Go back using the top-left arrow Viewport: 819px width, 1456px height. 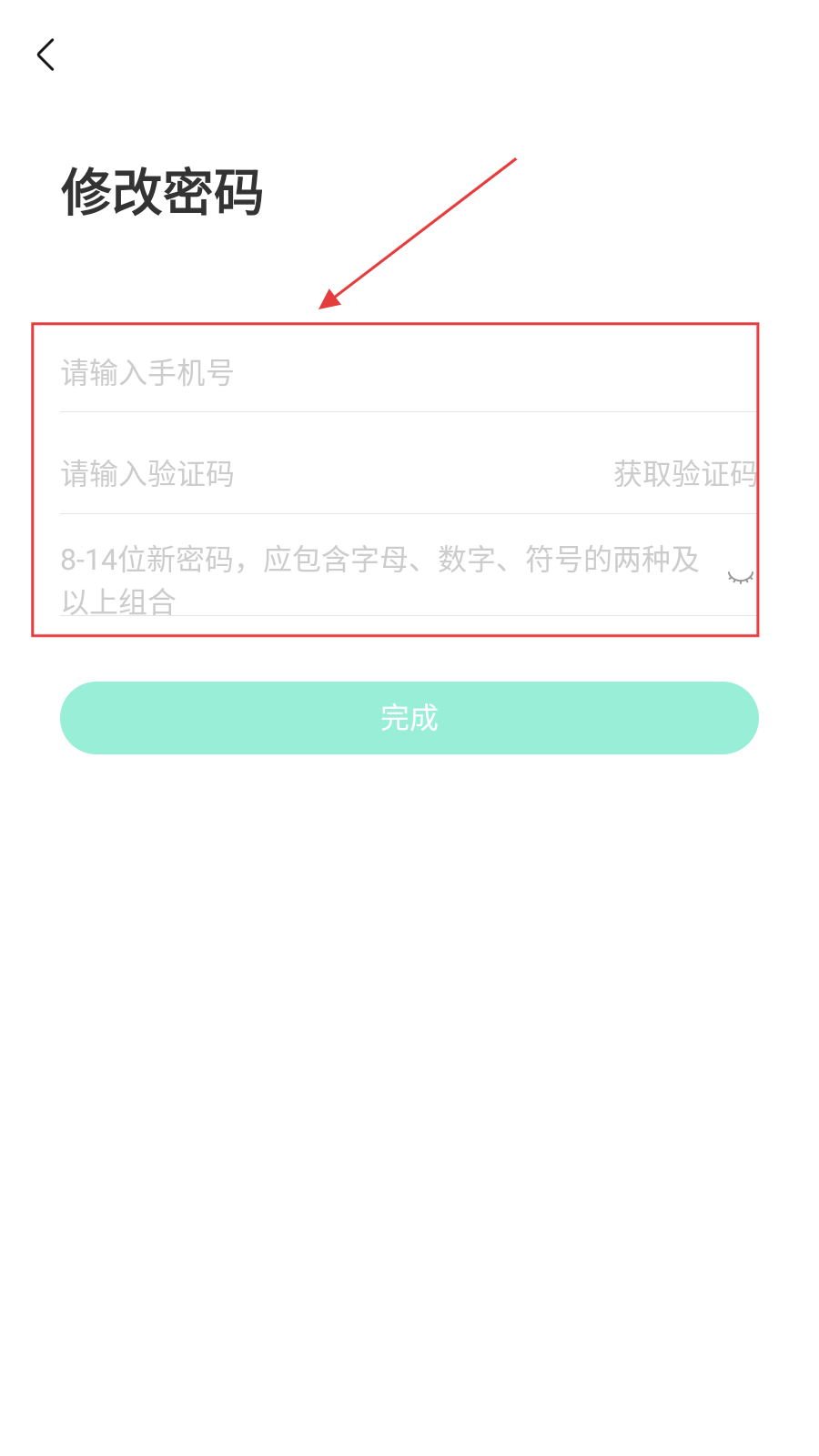[x=45, y=55]
